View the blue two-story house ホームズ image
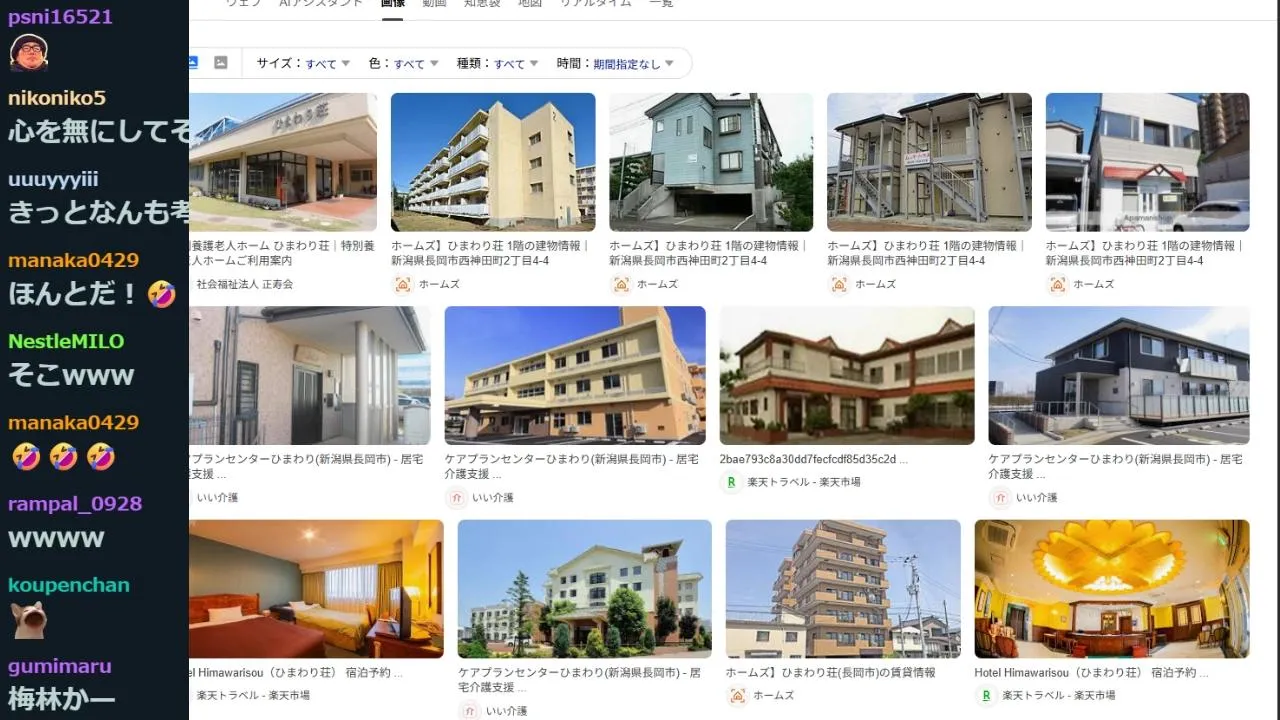 click(x=711, y=162)
